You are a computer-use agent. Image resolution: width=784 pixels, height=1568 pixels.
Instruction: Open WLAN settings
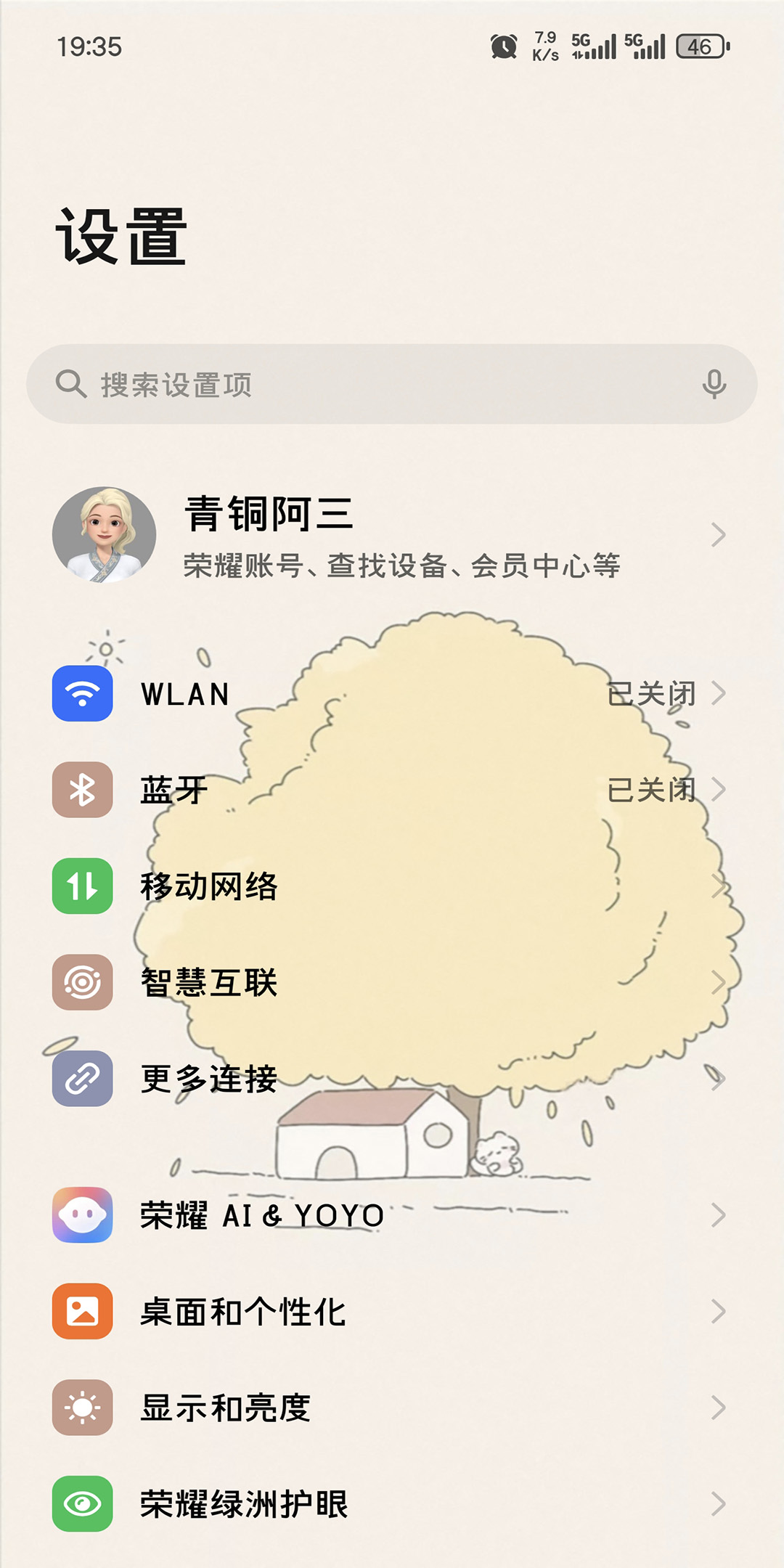click(392, 694)
